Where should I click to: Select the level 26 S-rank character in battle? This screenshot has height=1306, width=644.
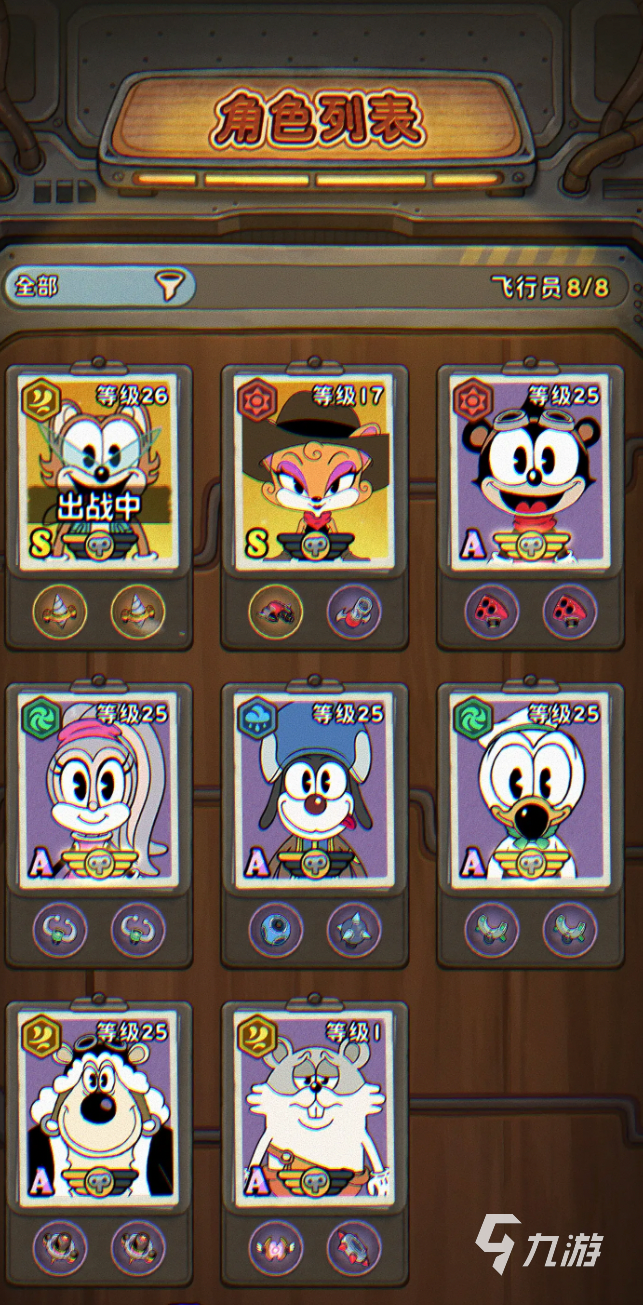pyautogui.click(x=98, y=472)
